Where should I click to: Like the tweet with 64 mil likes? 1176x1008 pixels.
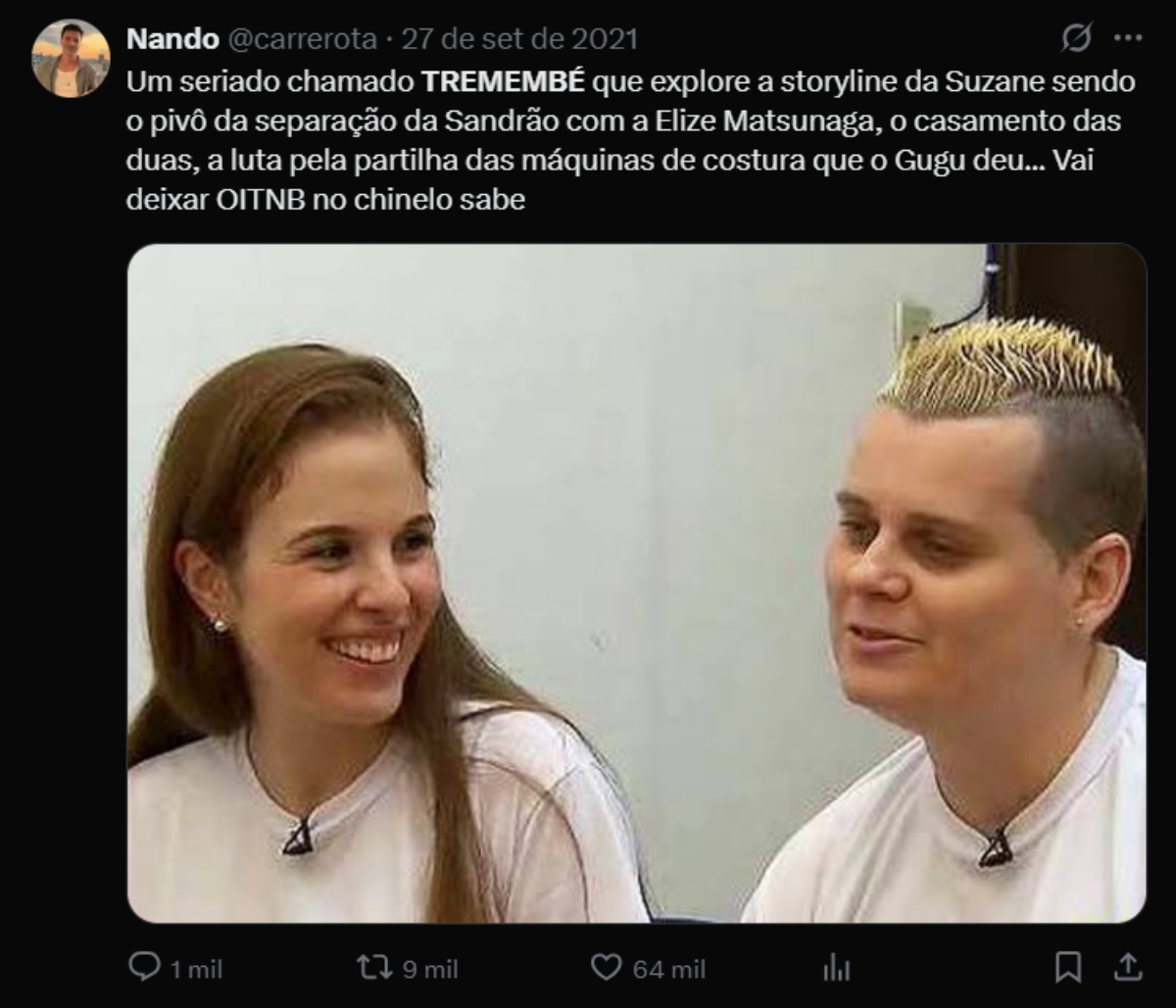607,969
